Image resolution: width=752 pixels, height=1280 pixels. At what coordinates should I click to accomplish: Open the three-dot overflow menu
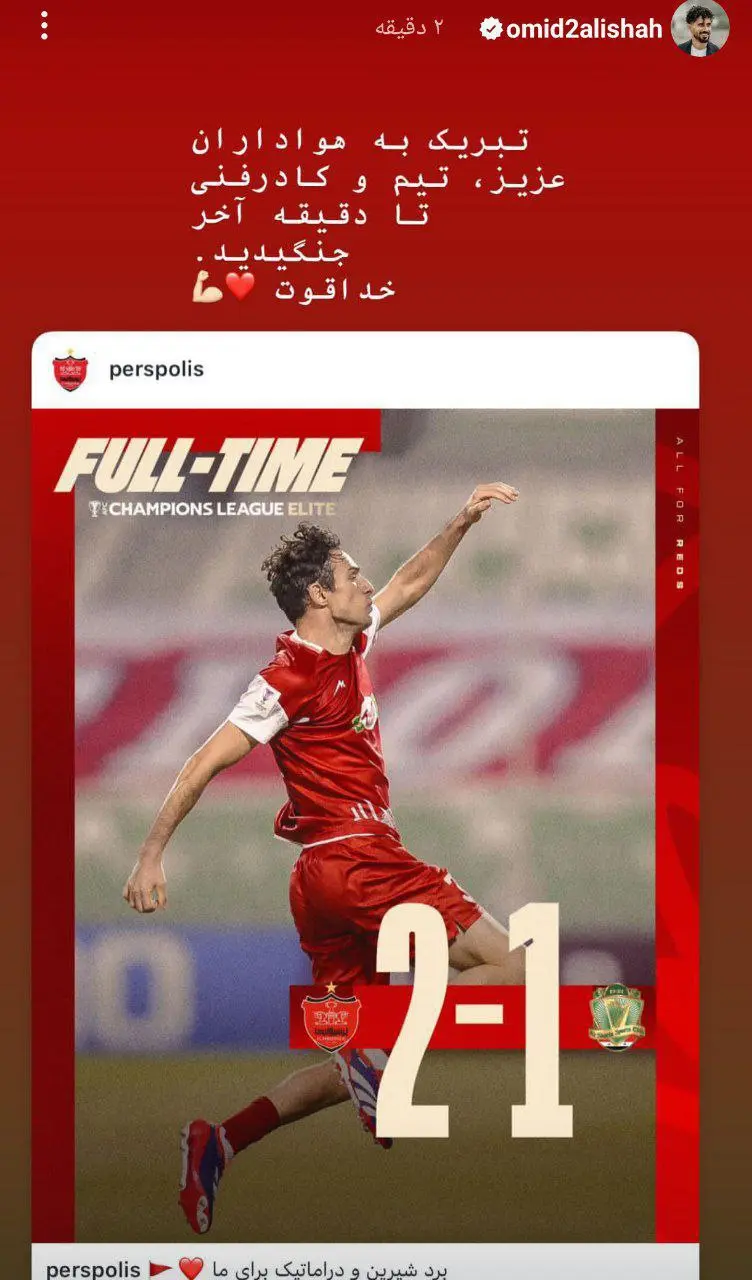coord(44,27)
